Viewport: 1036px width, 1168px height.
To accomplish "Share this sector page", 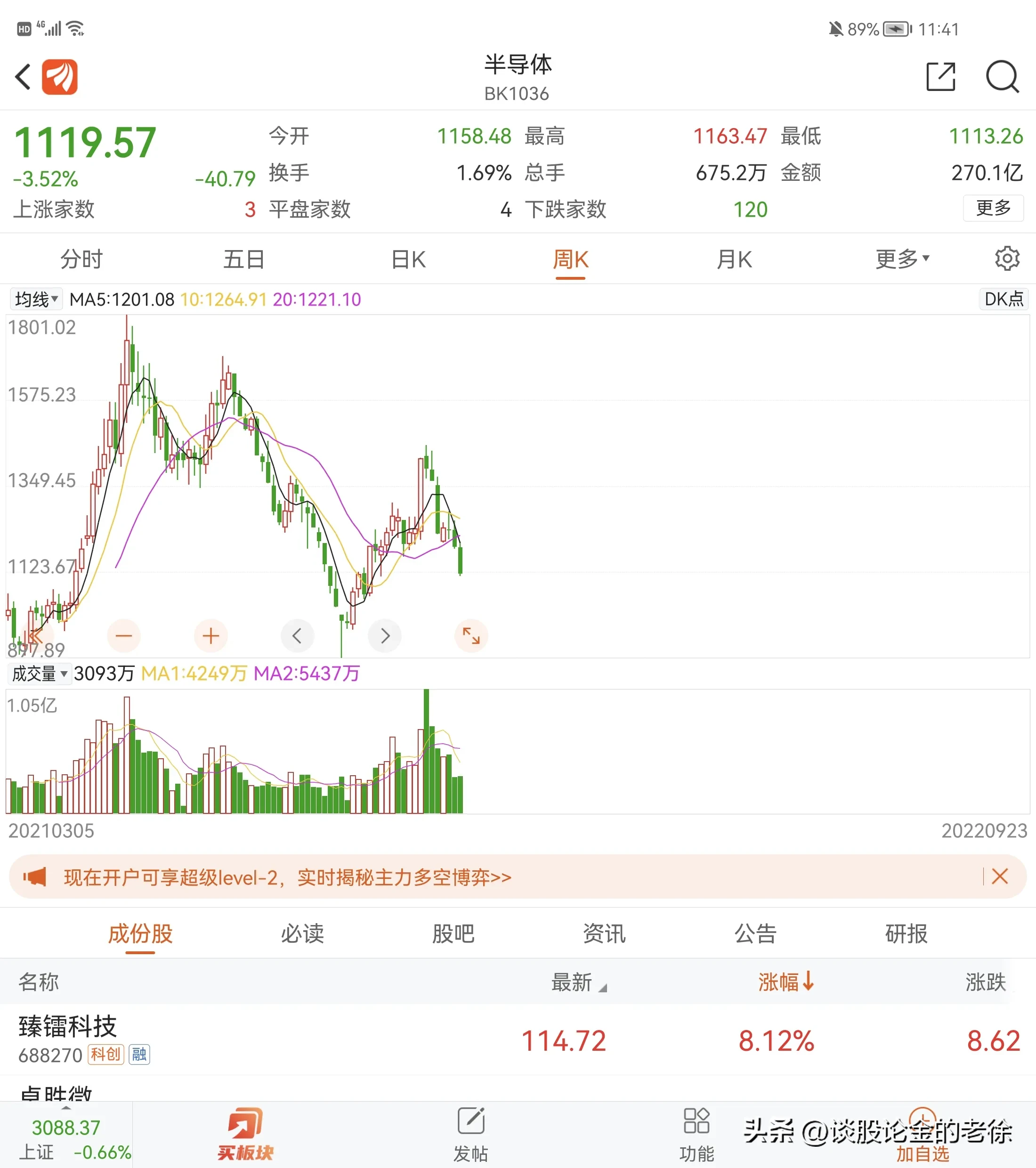I will tap(940, 77).
